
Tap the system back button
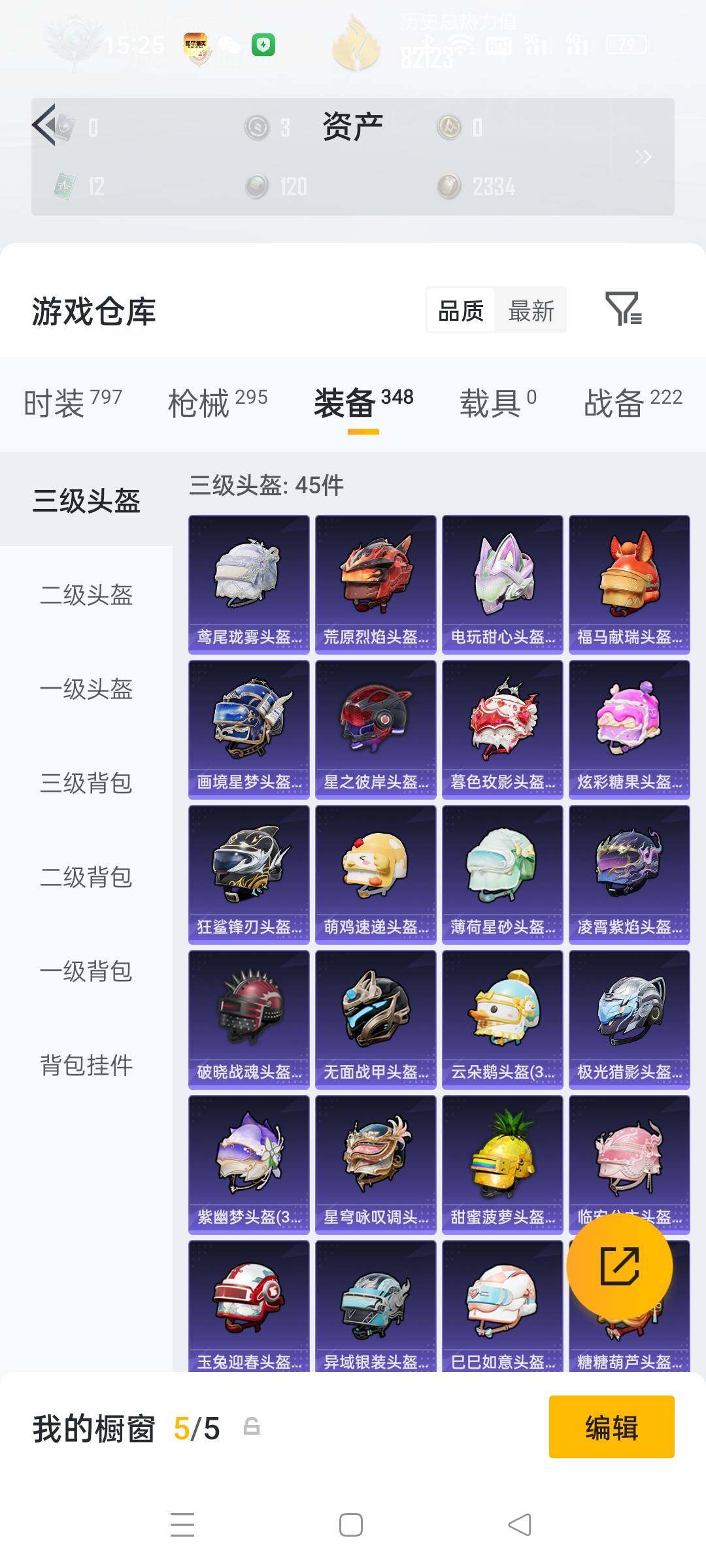520,1525
